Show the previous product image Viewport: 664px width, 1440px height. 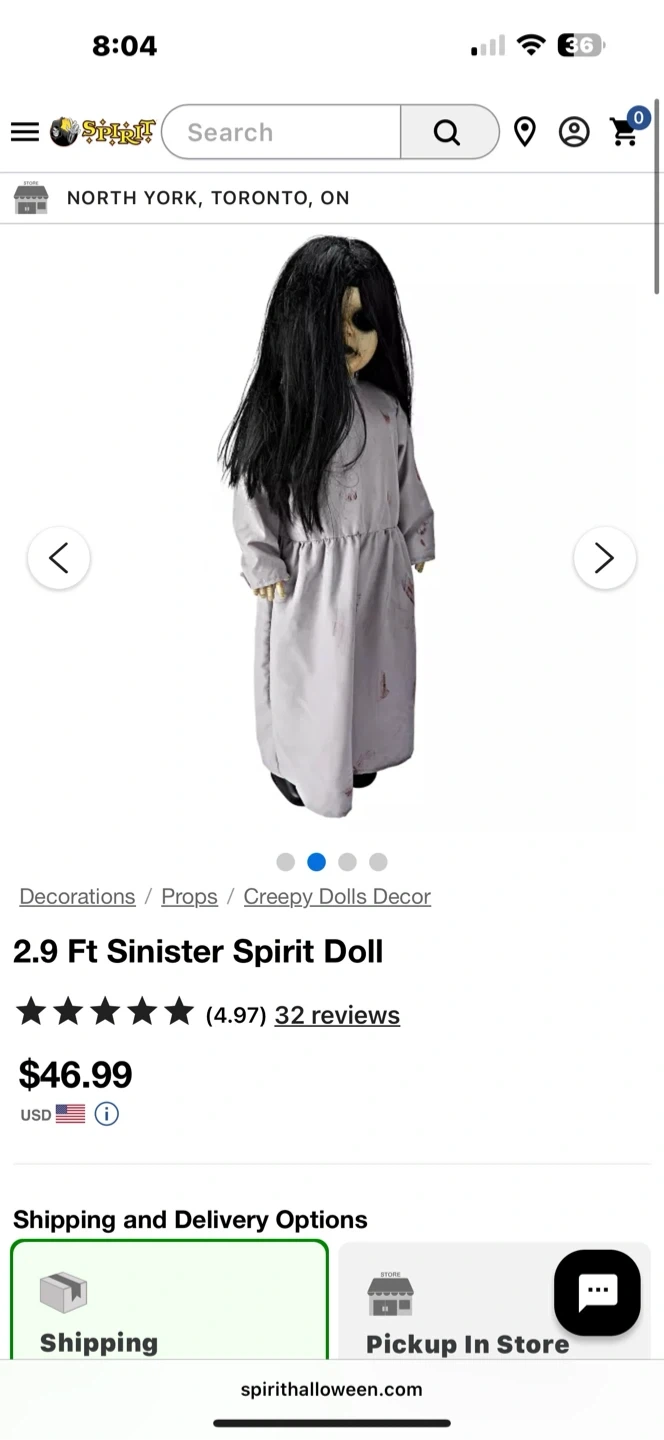(x=59, y=558)
